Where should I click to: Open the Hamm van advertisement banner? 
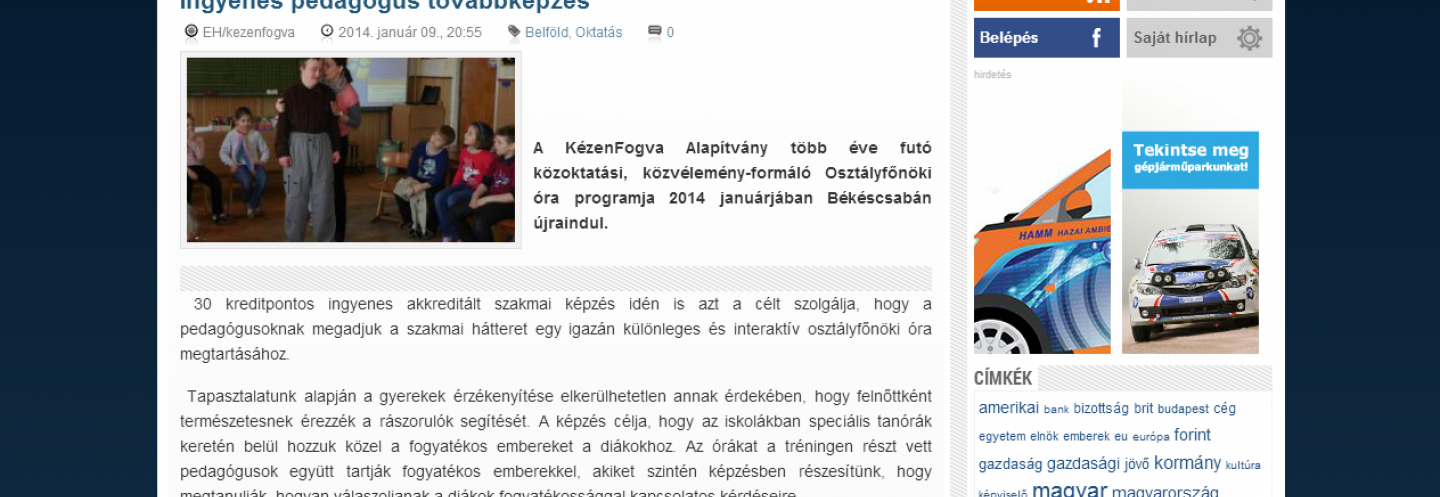[1042, 250]
